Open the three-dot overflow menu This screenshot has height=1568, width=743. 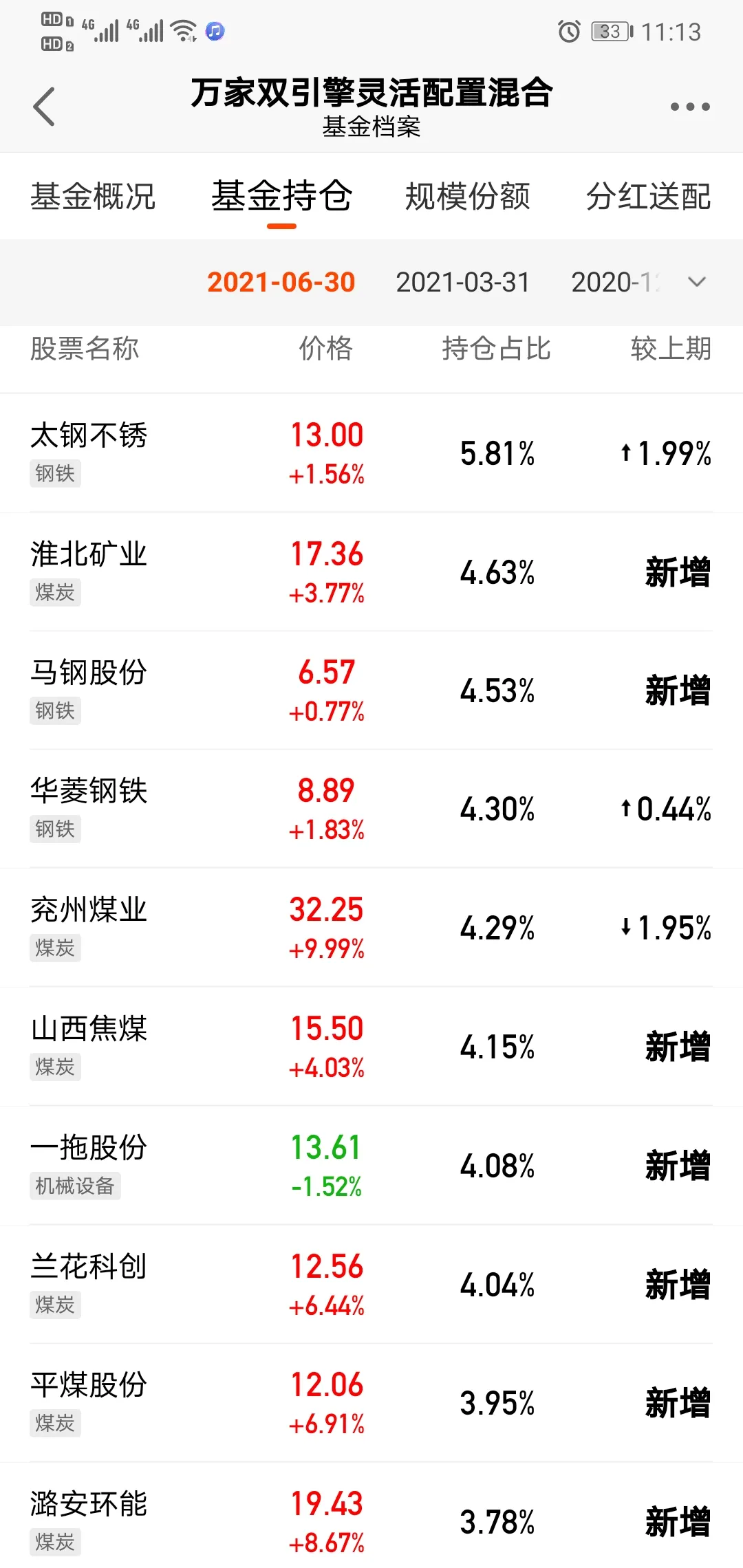pyautogui.click(x=689, y=107)
